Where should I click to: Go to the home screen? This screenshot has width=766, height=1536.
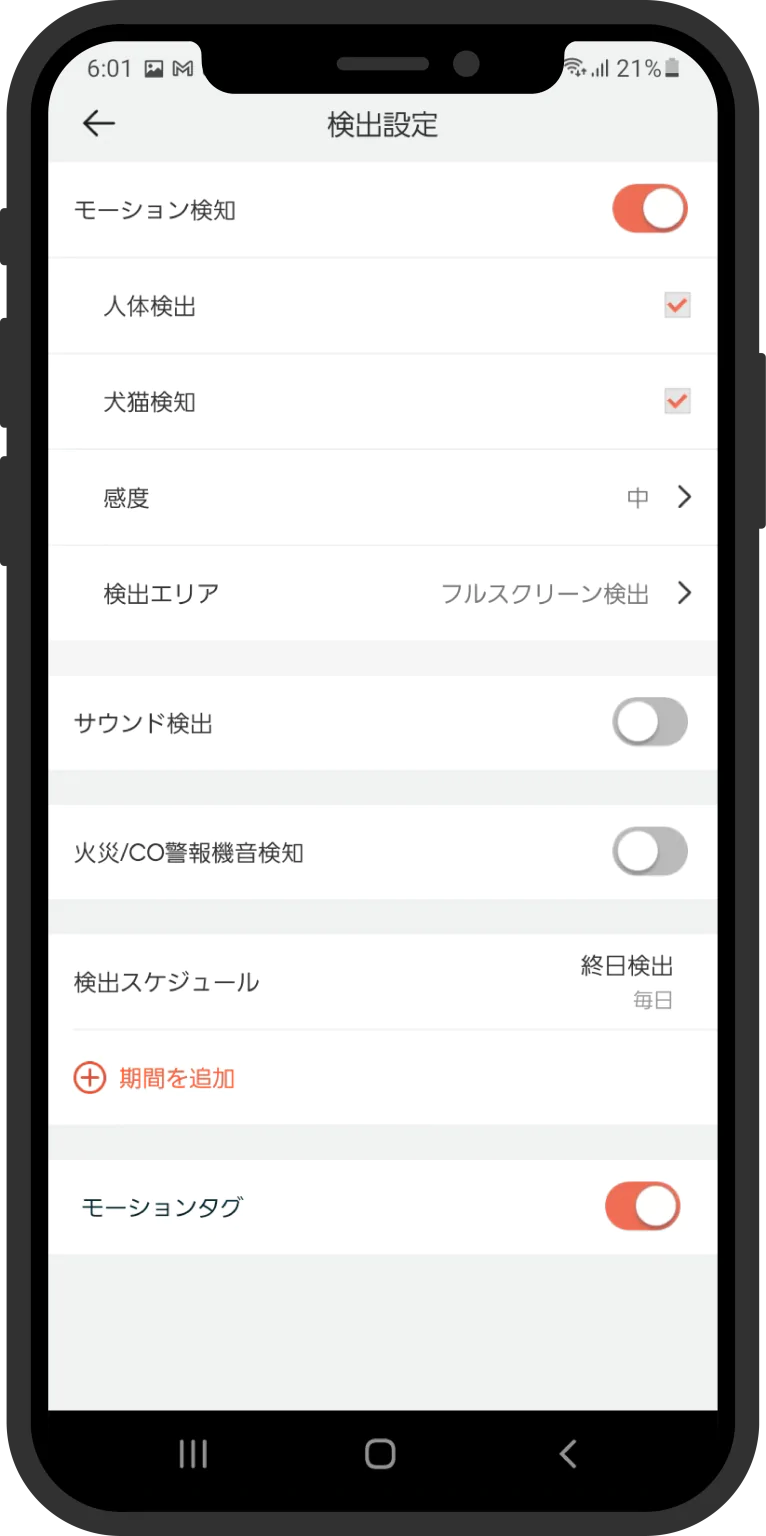[x=380, y=1454]
